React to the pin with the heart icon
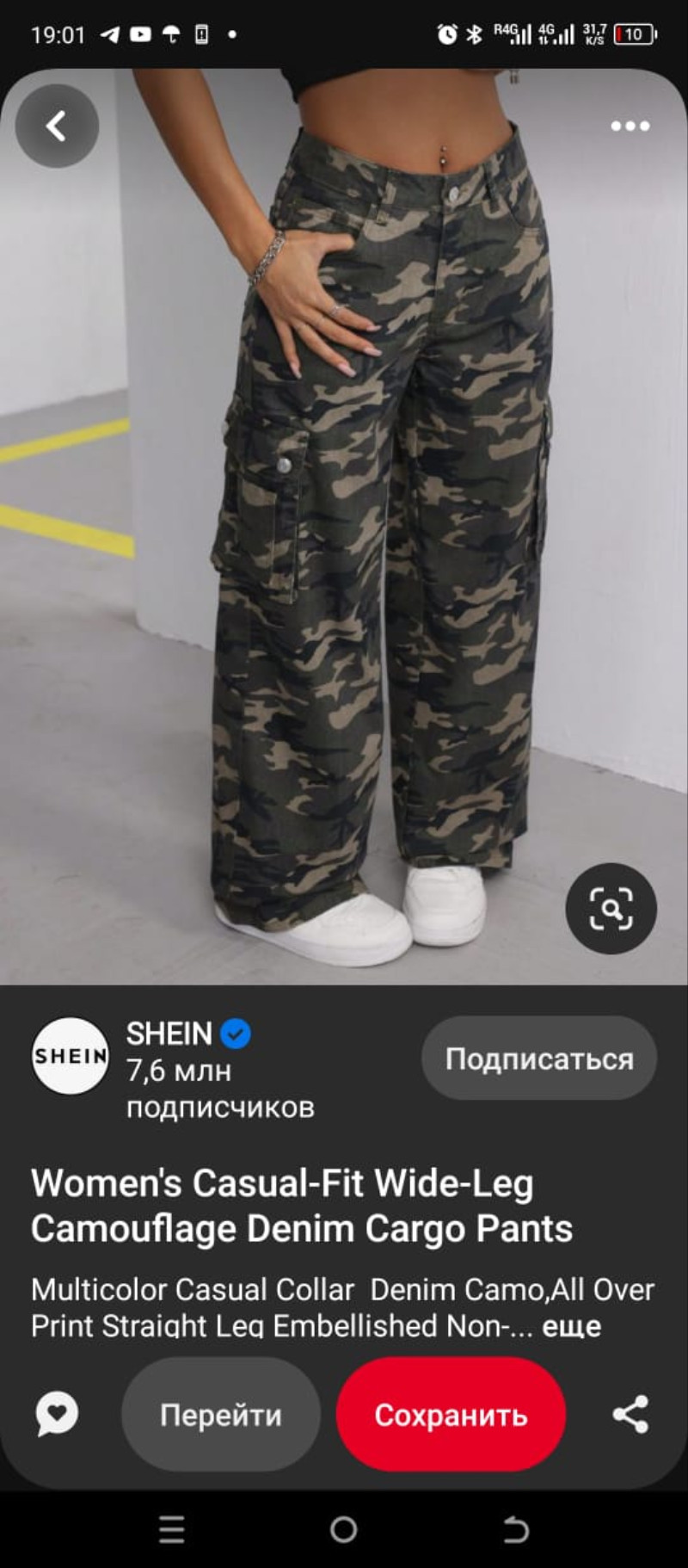 (x=57, y=1414)
